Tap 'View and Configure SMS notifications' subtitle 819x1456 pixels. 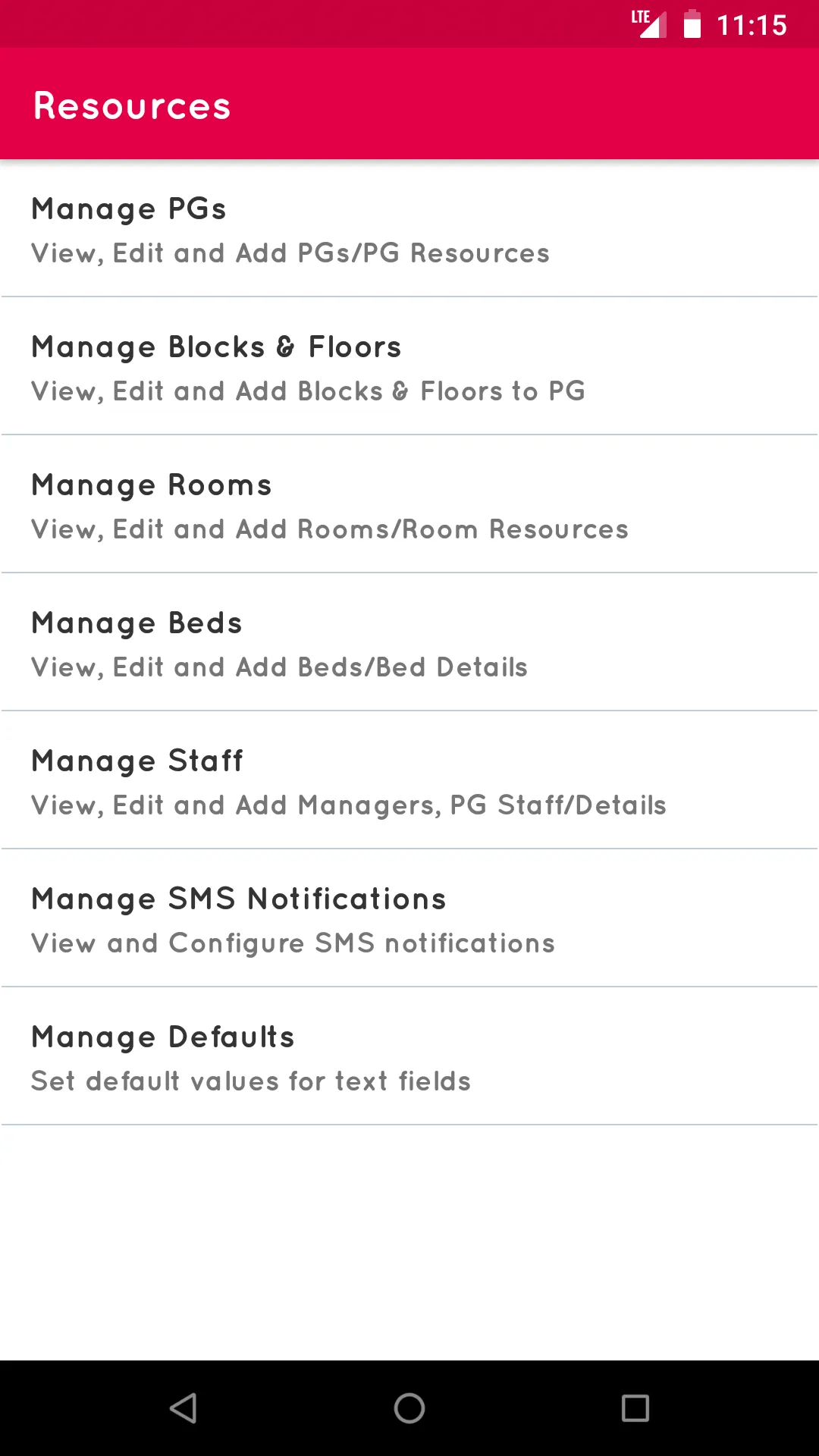[x=293, y=943]
